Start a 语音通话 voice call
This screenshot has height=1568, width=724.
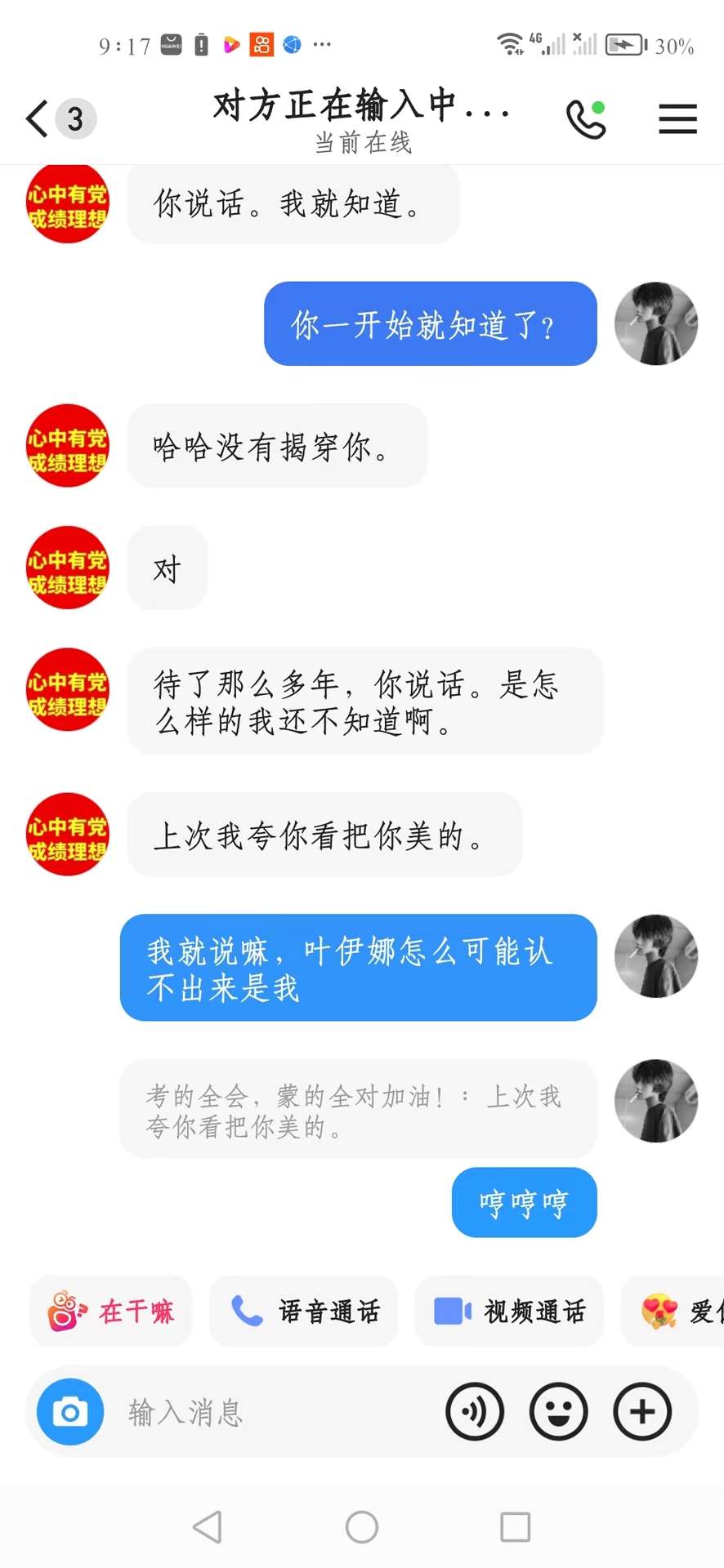[304, 1312]
